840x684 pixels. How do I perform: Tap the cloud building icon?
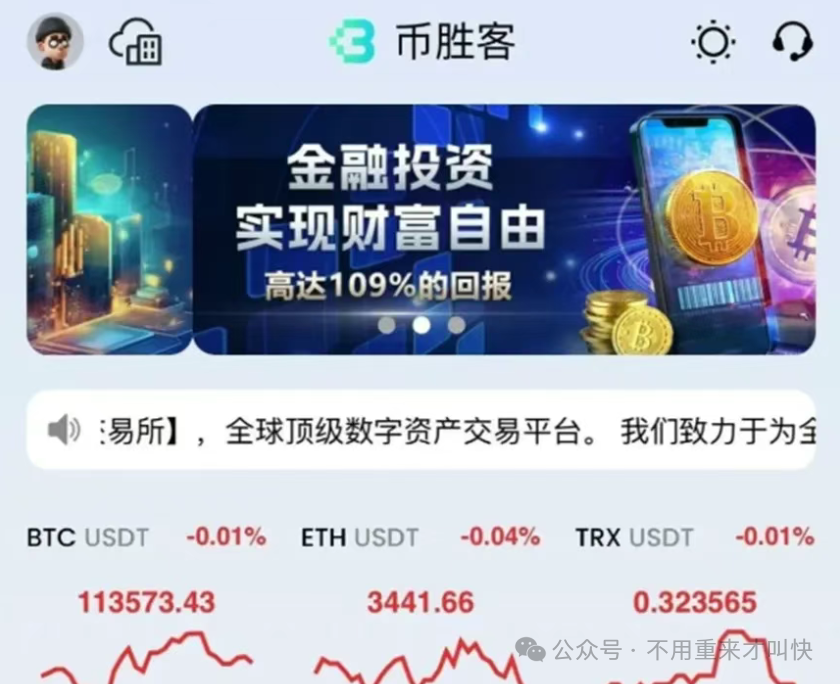[x=136, y=43]
